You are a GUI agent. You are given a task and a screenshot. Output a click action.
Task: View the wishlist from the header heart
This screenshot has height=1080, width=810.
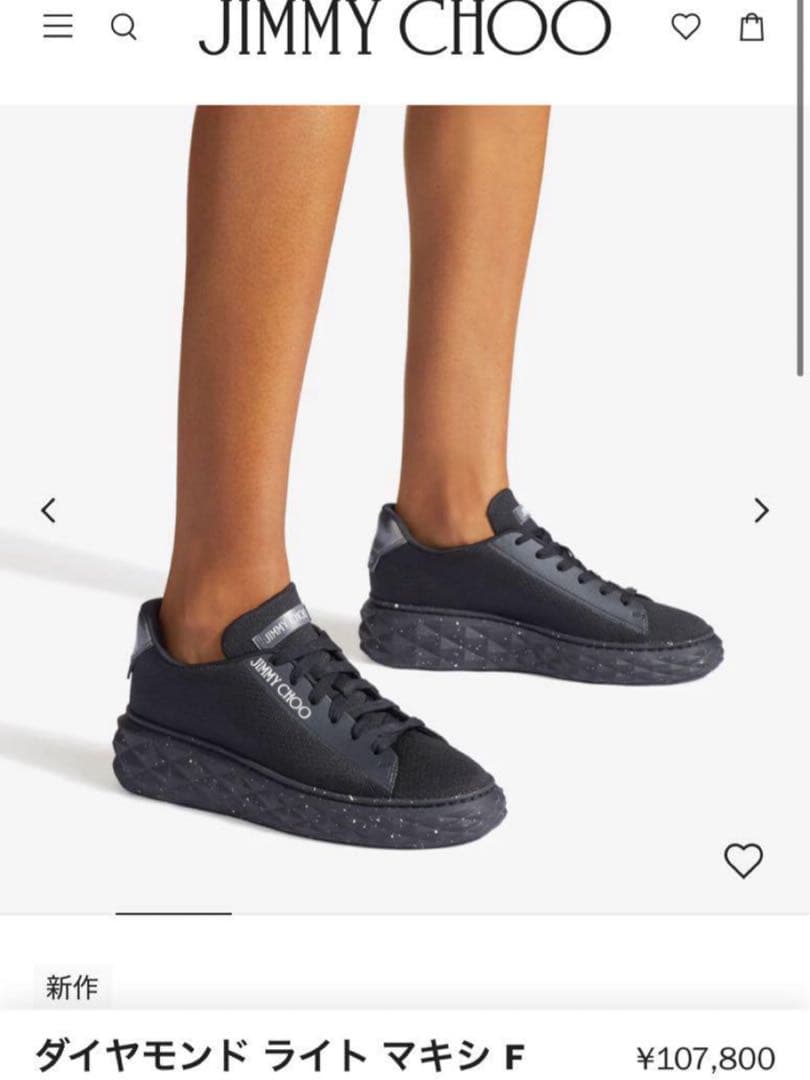pyautogui.click(x=686, y=27)
